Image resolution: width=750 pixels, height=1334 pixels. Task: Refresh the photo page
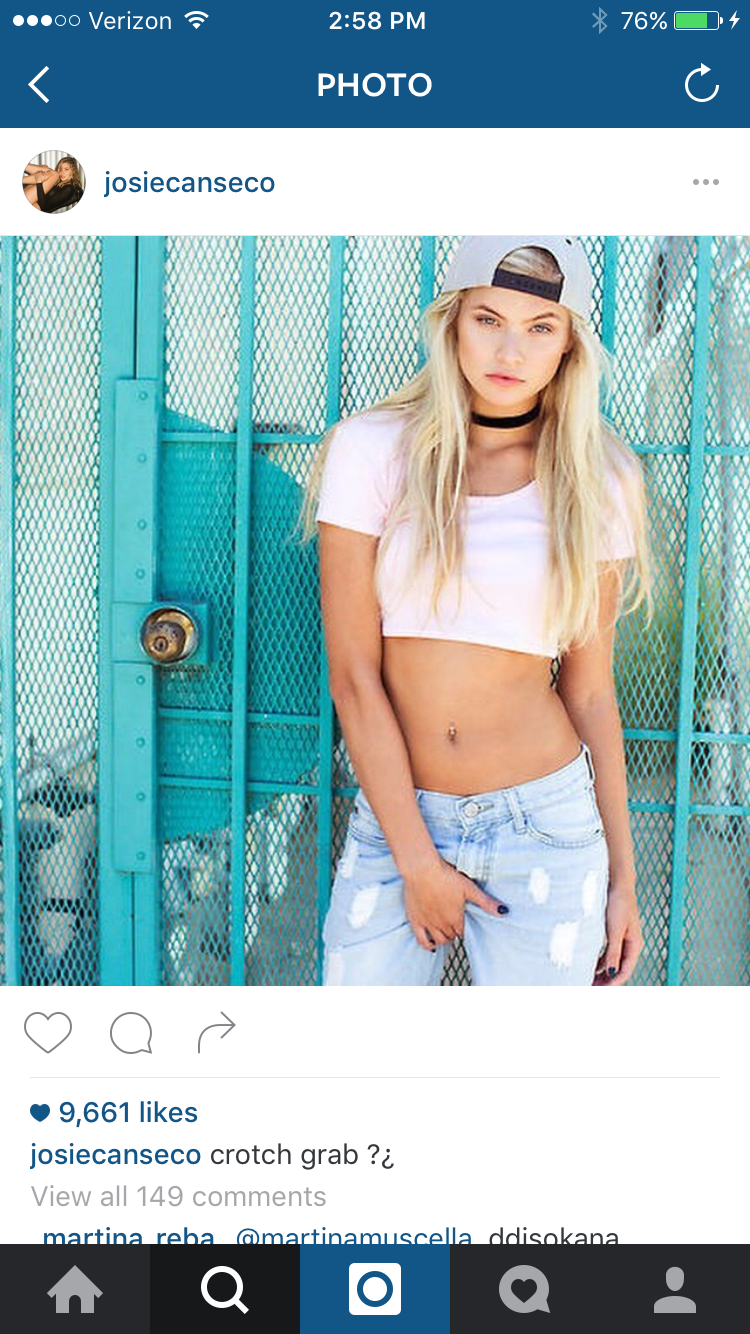701,85
